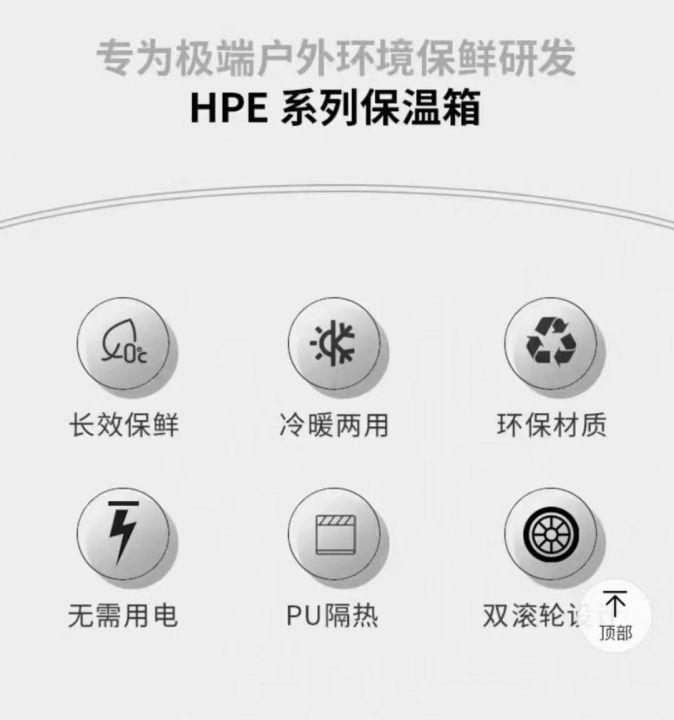Tap the 顶部 back-to-top button
The image size is (674, 720).
(616, 615)
